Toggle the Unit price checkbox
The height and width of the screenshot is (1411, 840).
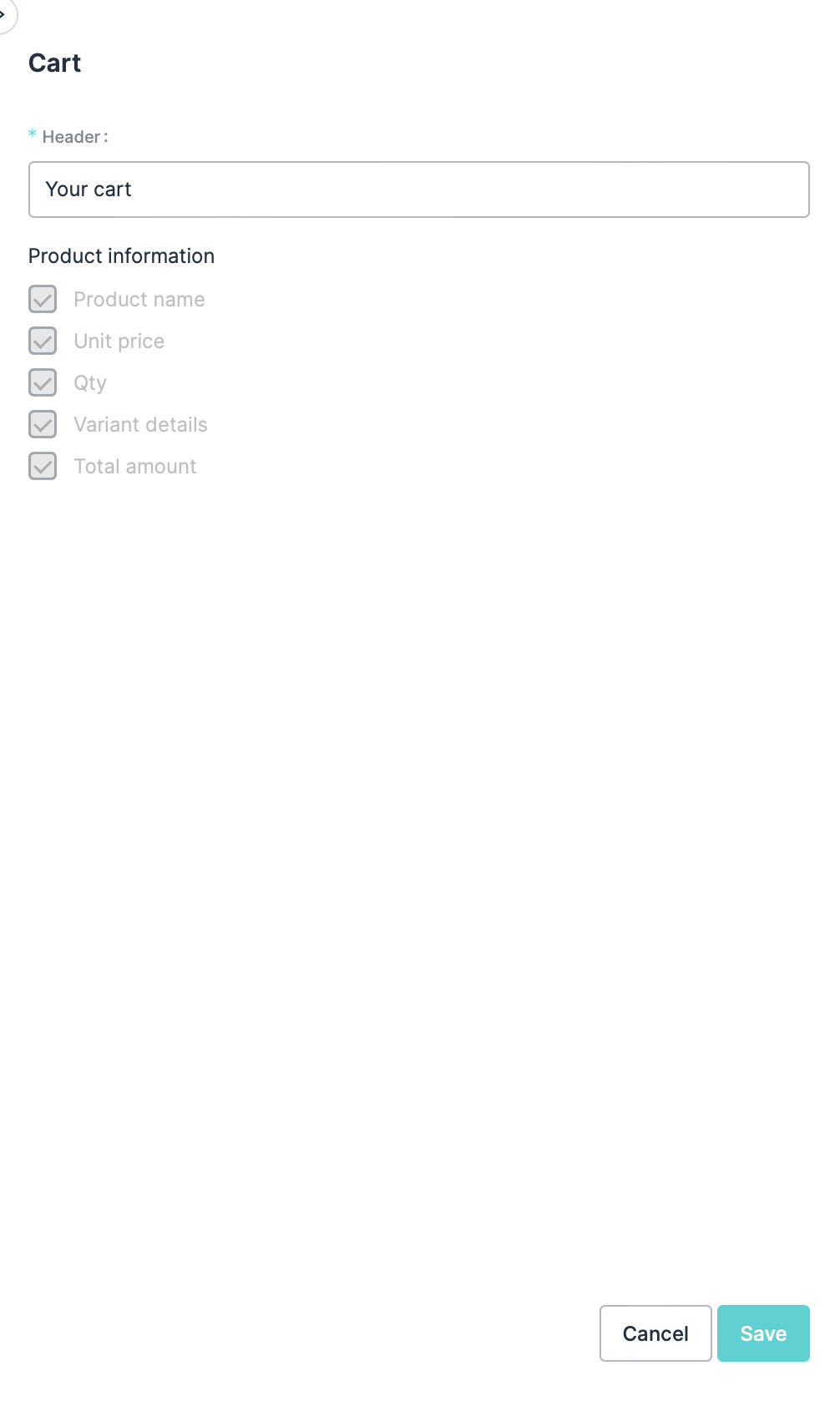43,341
